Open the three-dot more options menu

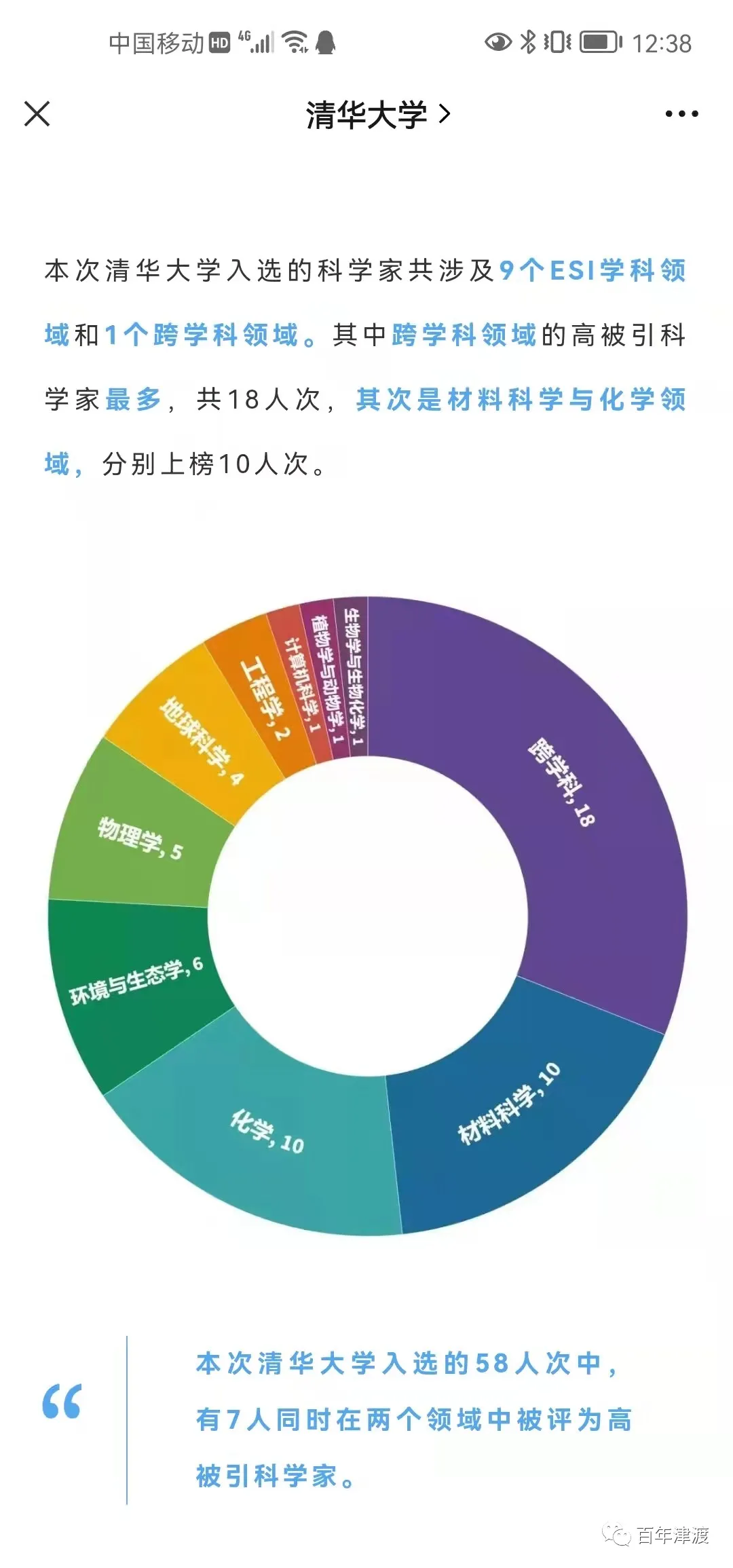681,114
